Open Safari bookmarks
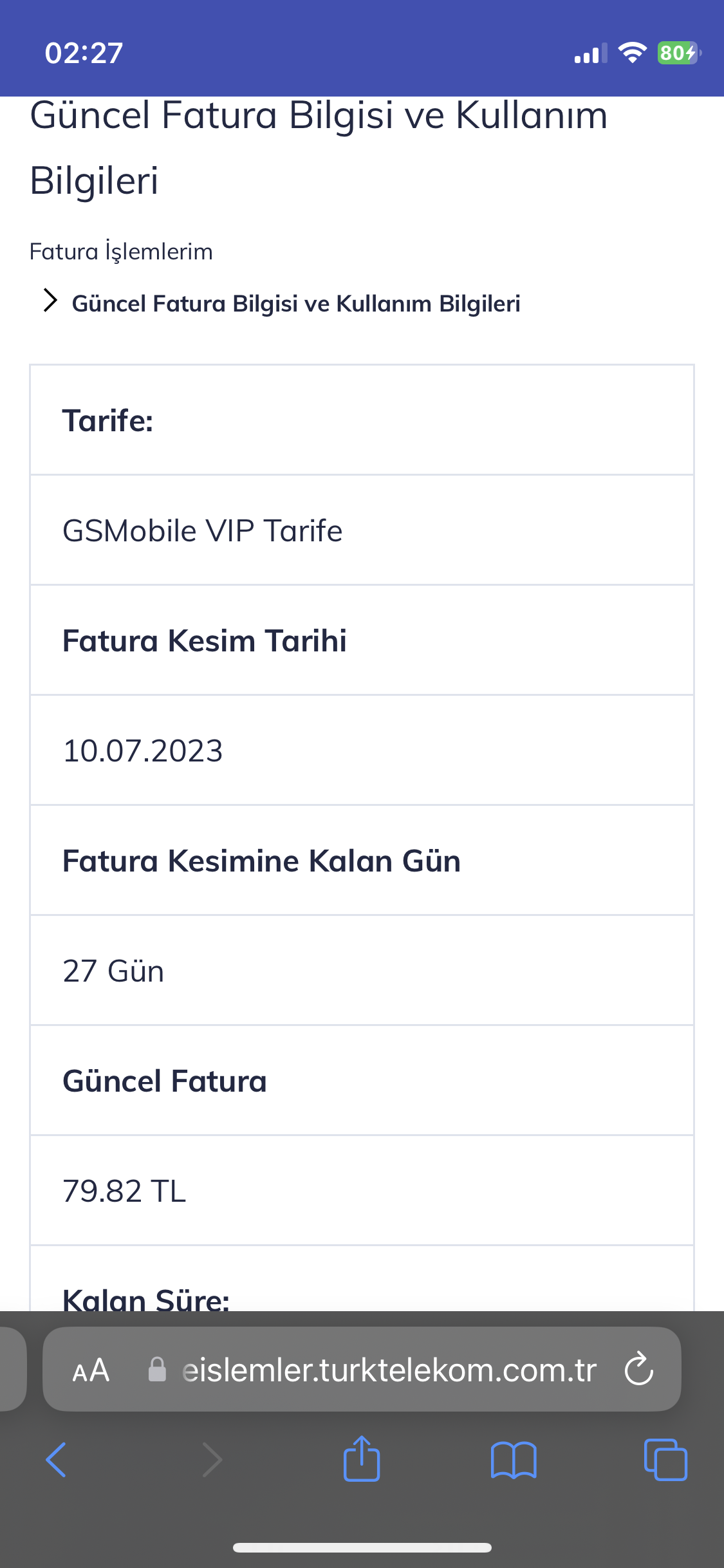 tap(514, 1460)
